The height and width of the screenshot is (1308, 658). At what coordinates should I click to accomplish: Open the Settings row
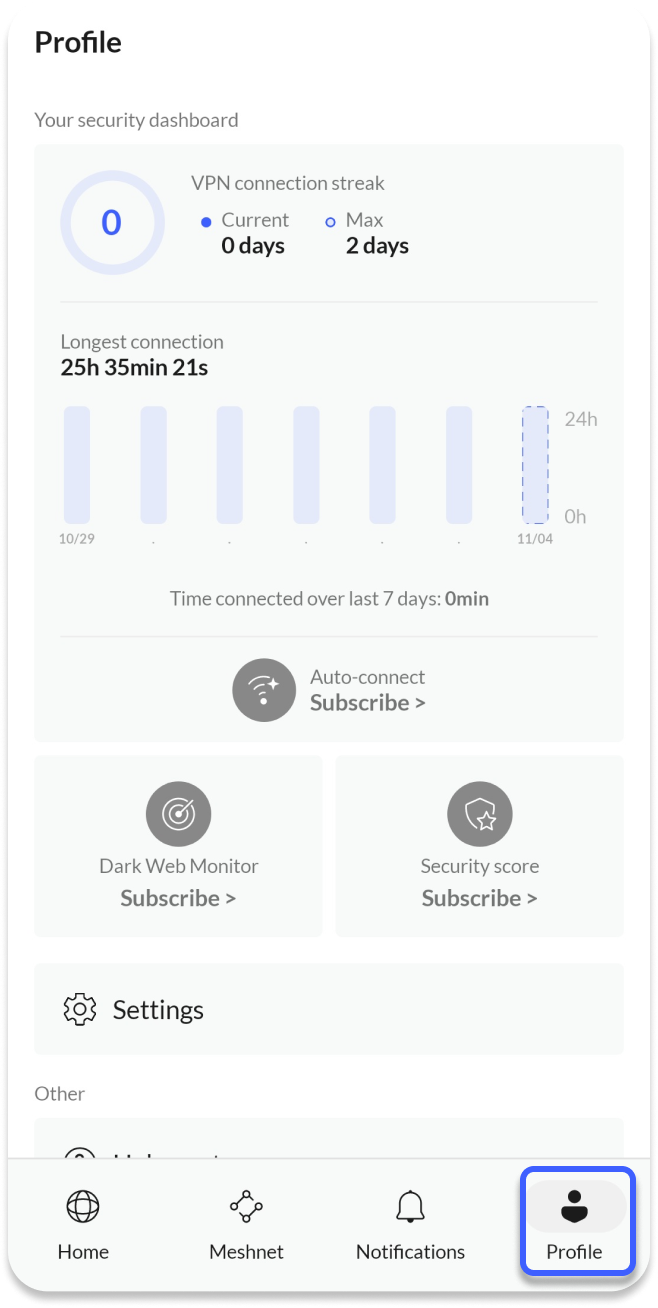click(329, 1009)
